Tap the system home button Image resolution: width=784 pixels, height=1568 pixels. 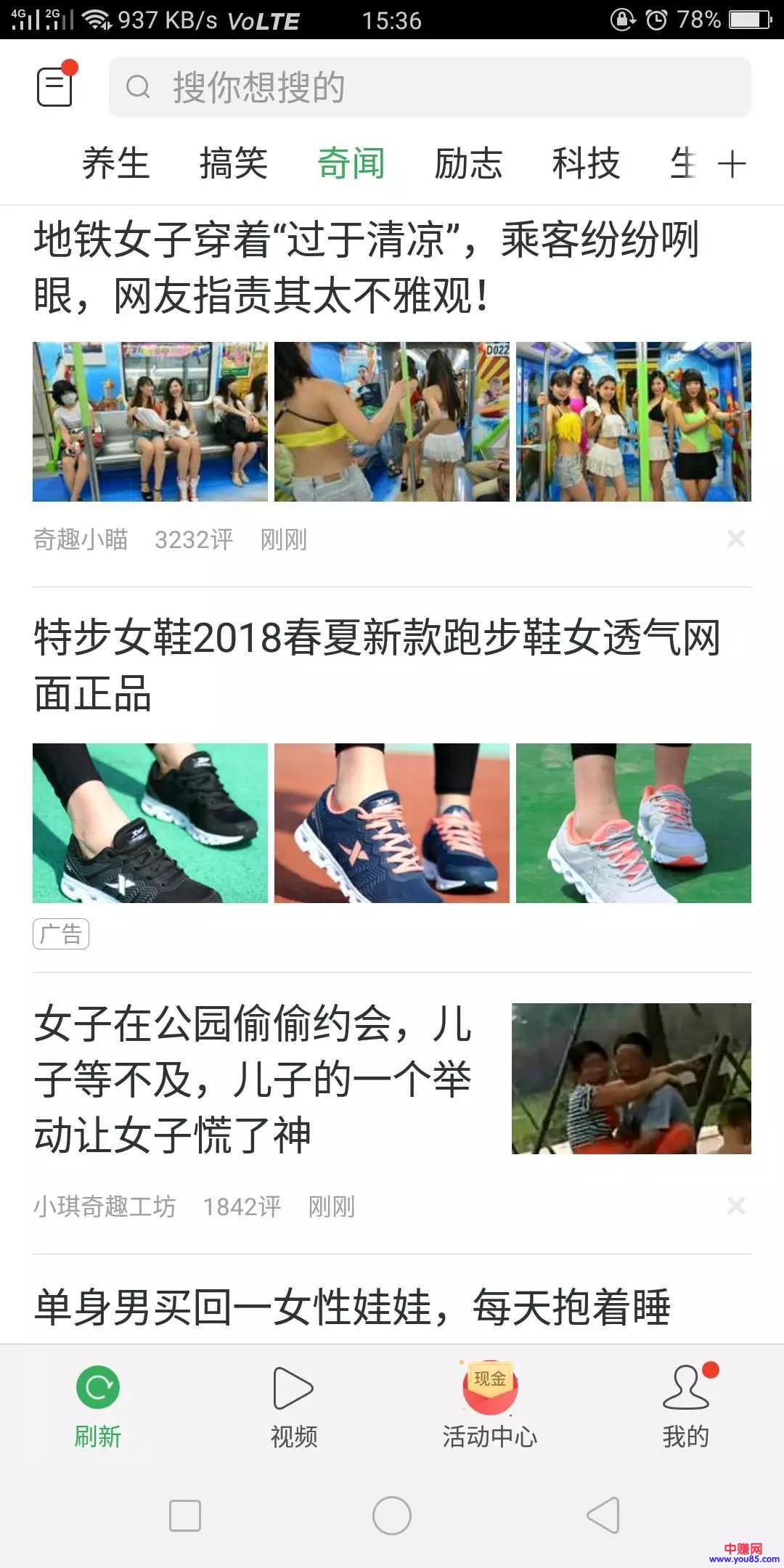[392, 1516]
